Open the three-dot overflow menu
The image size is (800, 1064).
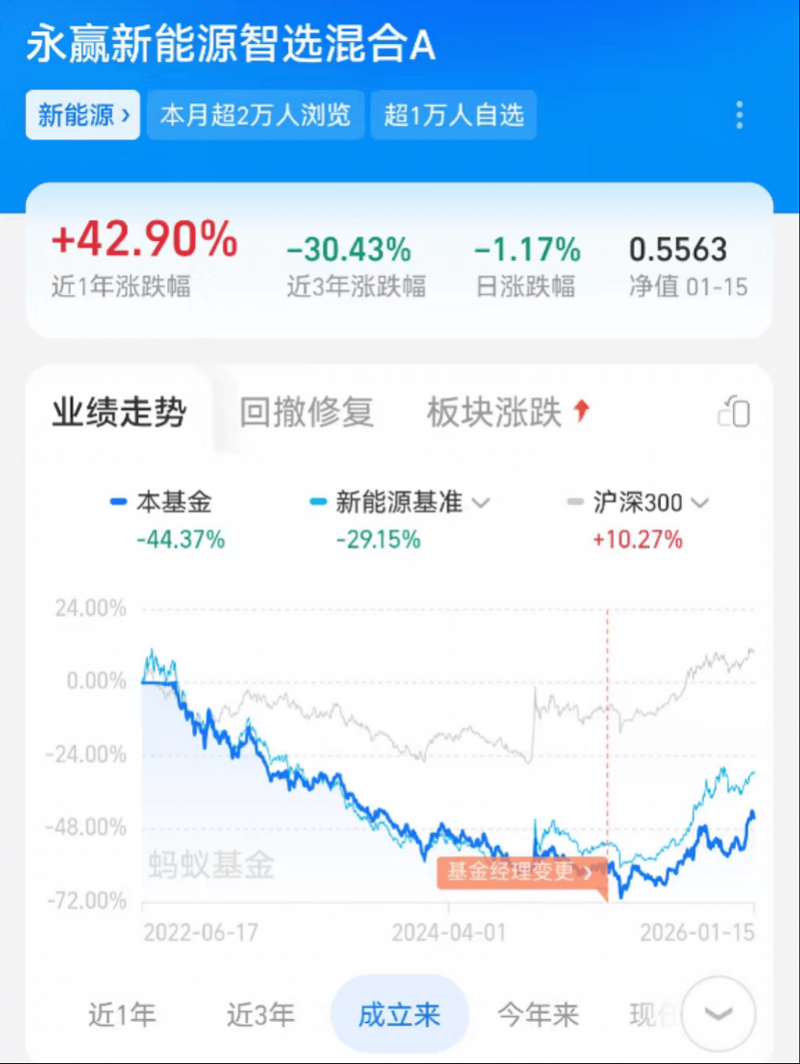(x=739, y=115)
